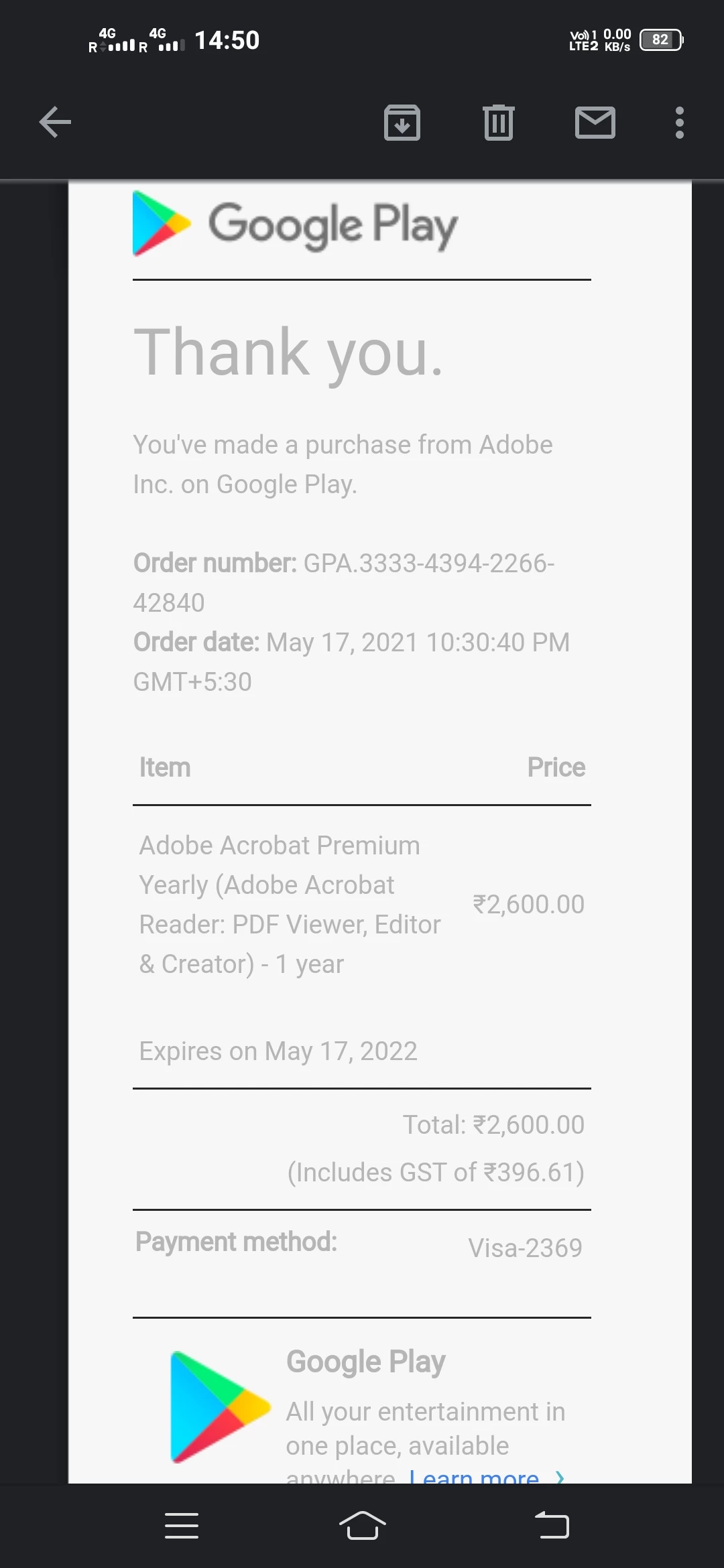
Task: Follow the Learn more link
Action: (475, 1476)
